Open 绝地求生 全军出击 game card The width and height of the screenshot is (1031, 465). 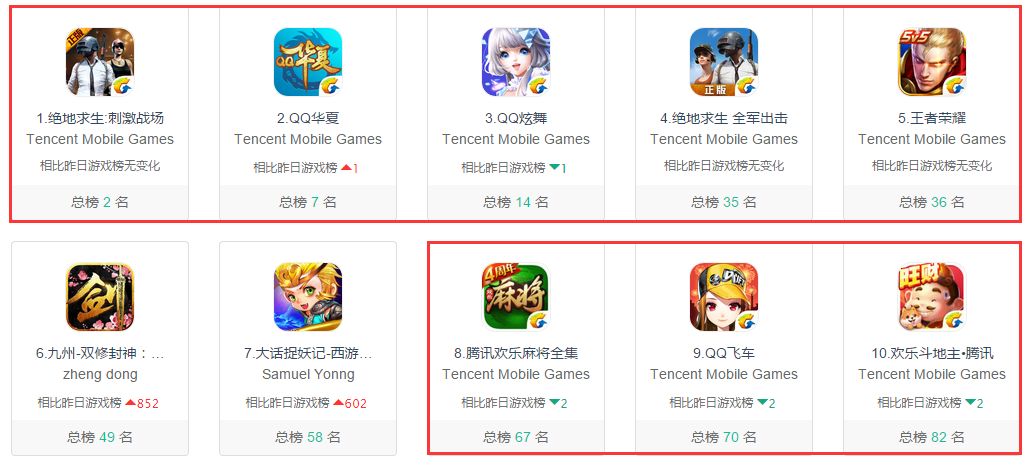[724, 62]
